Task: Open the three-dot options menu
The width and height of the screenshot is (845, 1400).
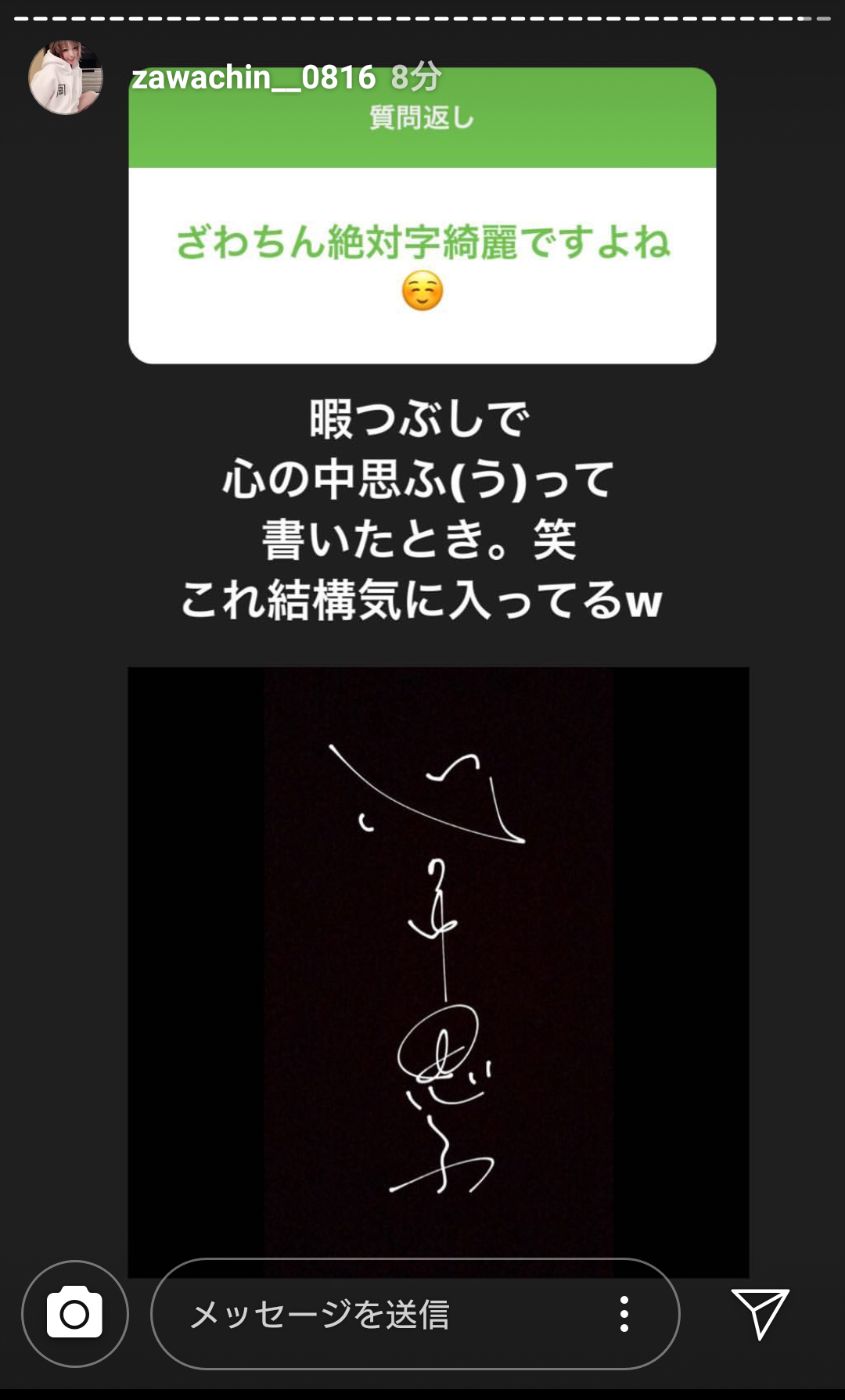Action: click(624, 1314)
